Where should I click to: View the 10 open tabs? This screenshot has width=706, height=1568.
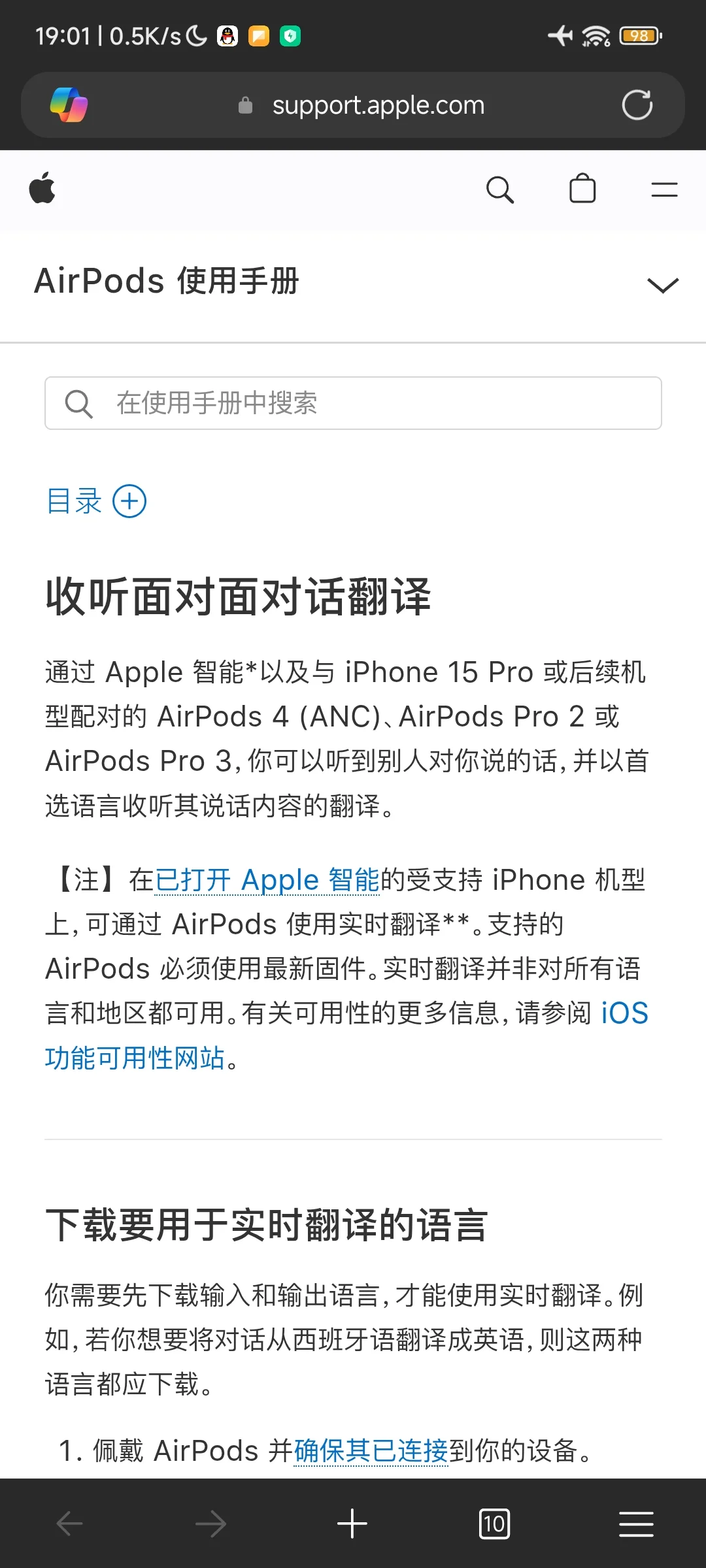tap(494, 1524)
